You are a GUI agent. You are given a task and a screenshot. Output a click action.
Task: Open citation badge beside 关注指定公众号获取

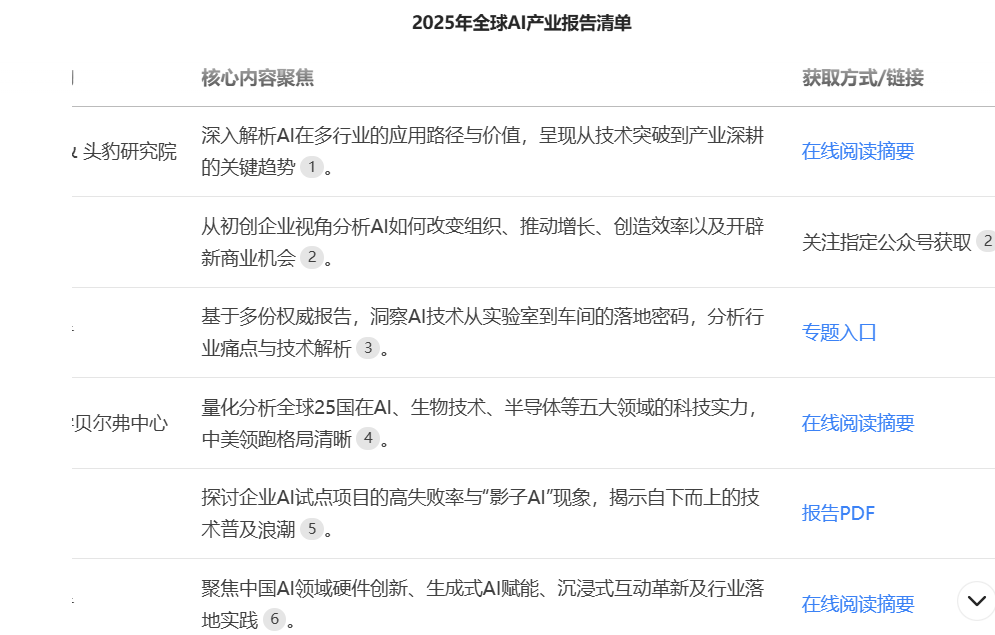point(986,241)
